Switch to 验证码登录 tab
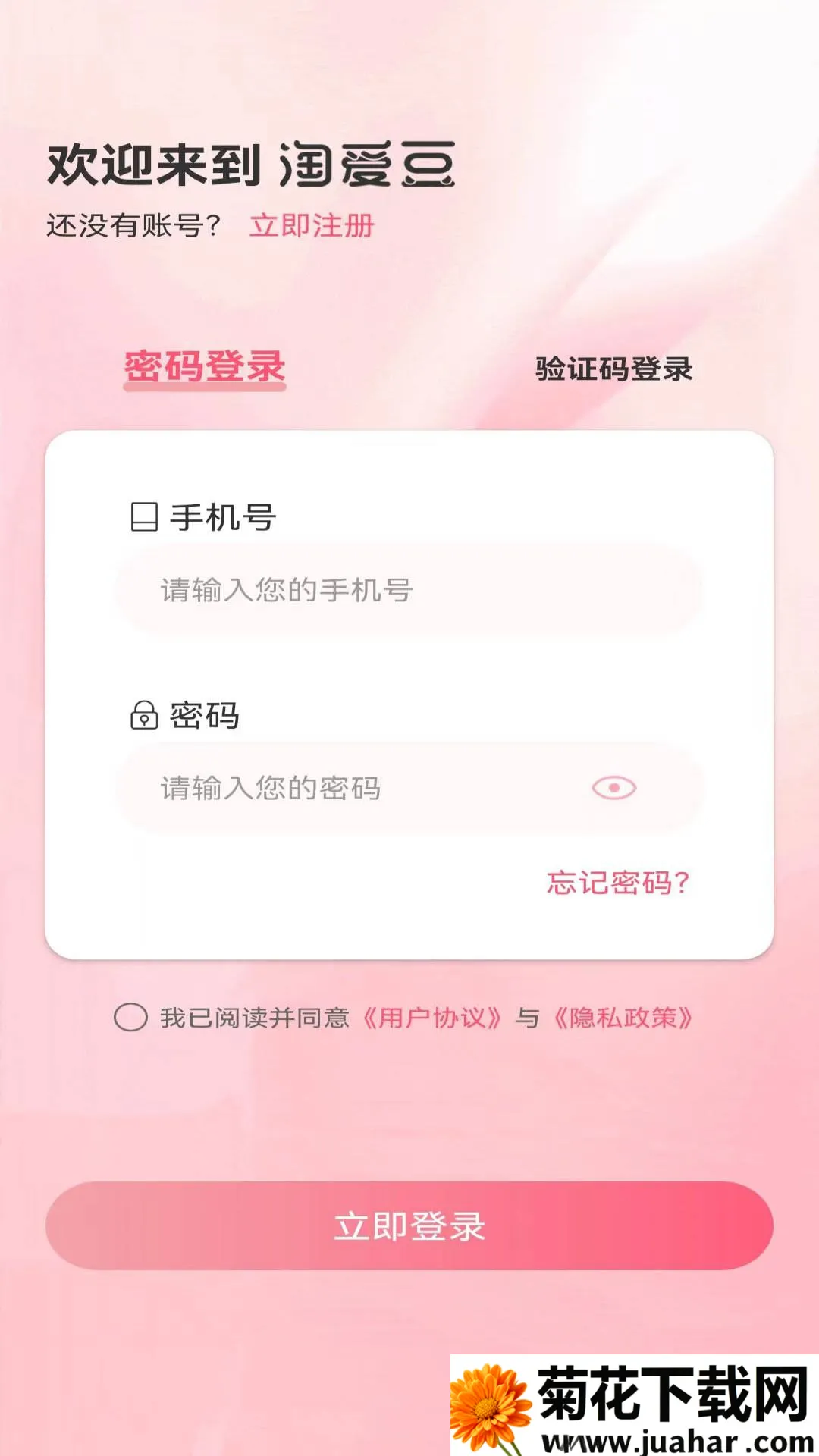 pyautogui.click(x=613, y=369)
